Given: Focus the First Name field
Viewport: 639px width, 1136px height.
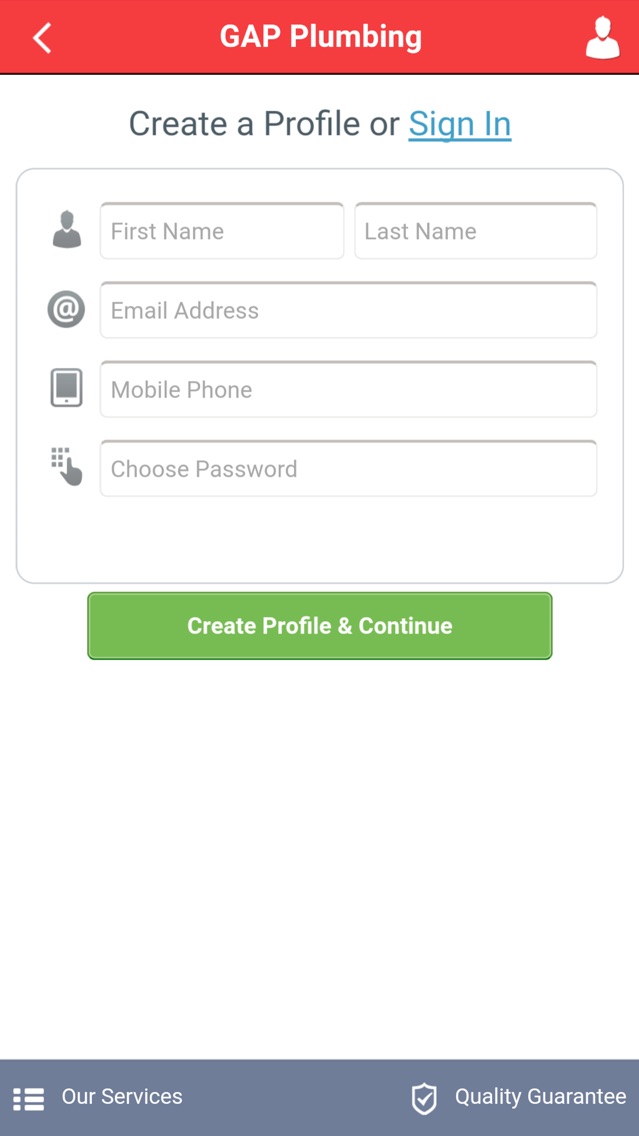Looking at the screenshot, I should (x=222, y=231).
